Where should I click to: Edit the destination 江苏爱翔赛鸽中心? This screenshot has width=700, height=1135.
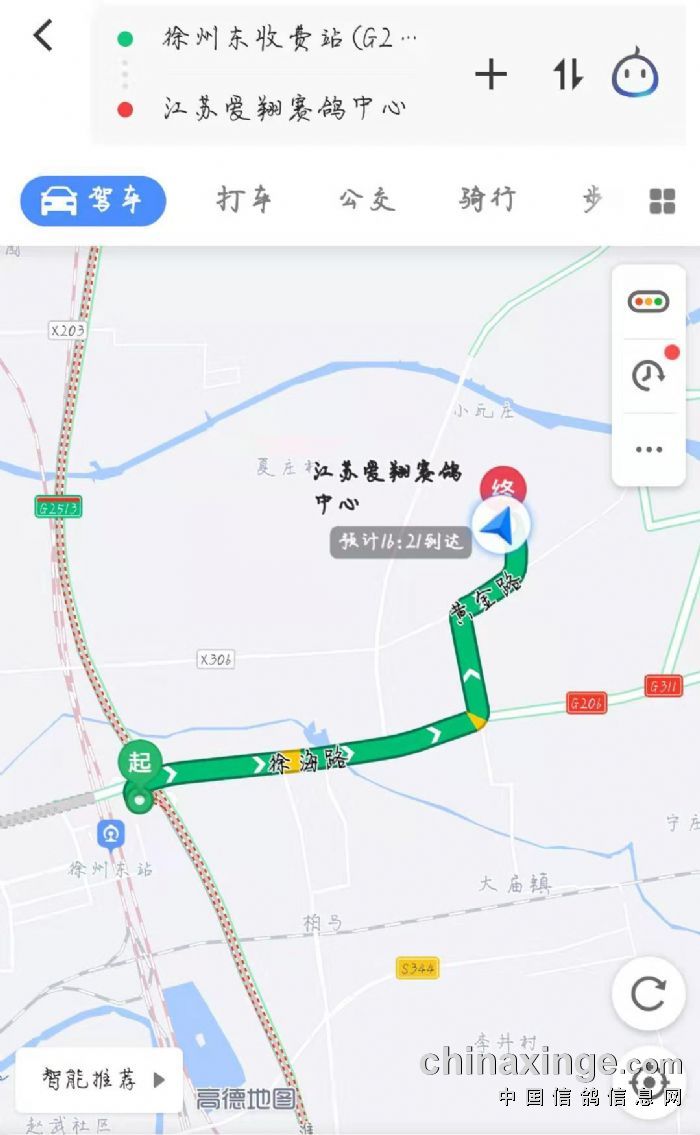285,109
